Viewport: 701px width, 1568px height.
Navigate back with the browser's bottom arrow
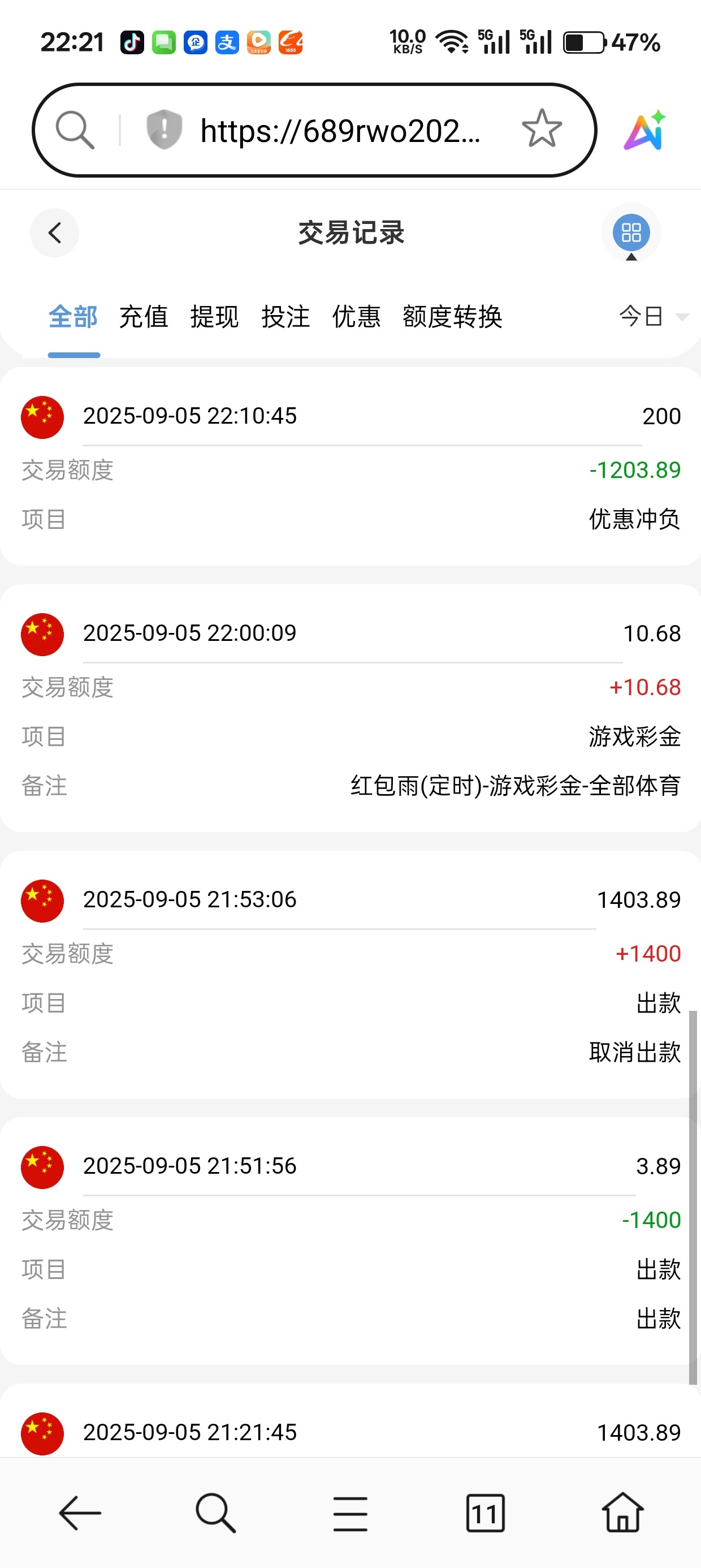tap(80, 1513)
